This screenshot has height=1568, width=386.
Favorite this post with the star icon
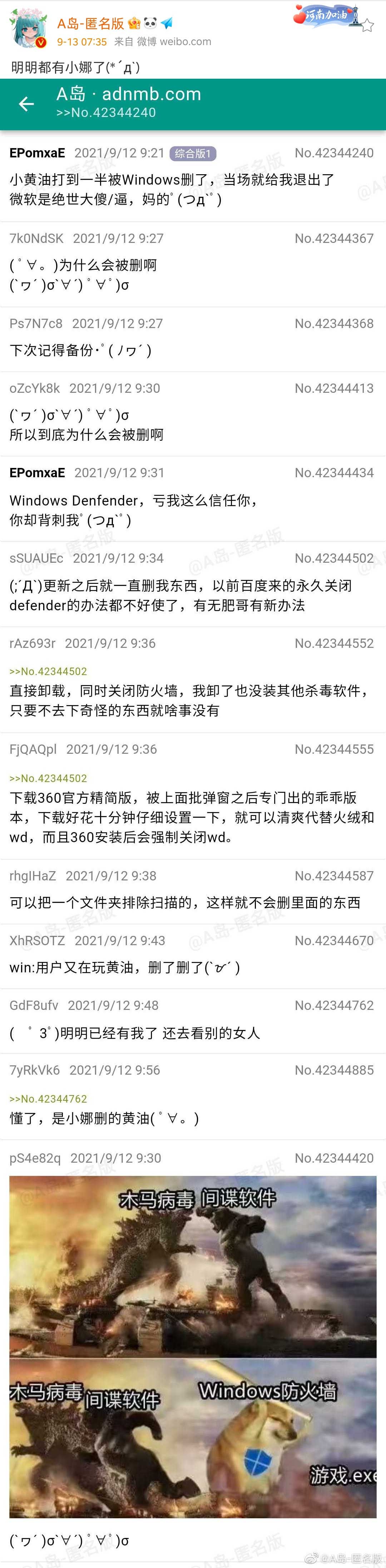click(367, 25)
